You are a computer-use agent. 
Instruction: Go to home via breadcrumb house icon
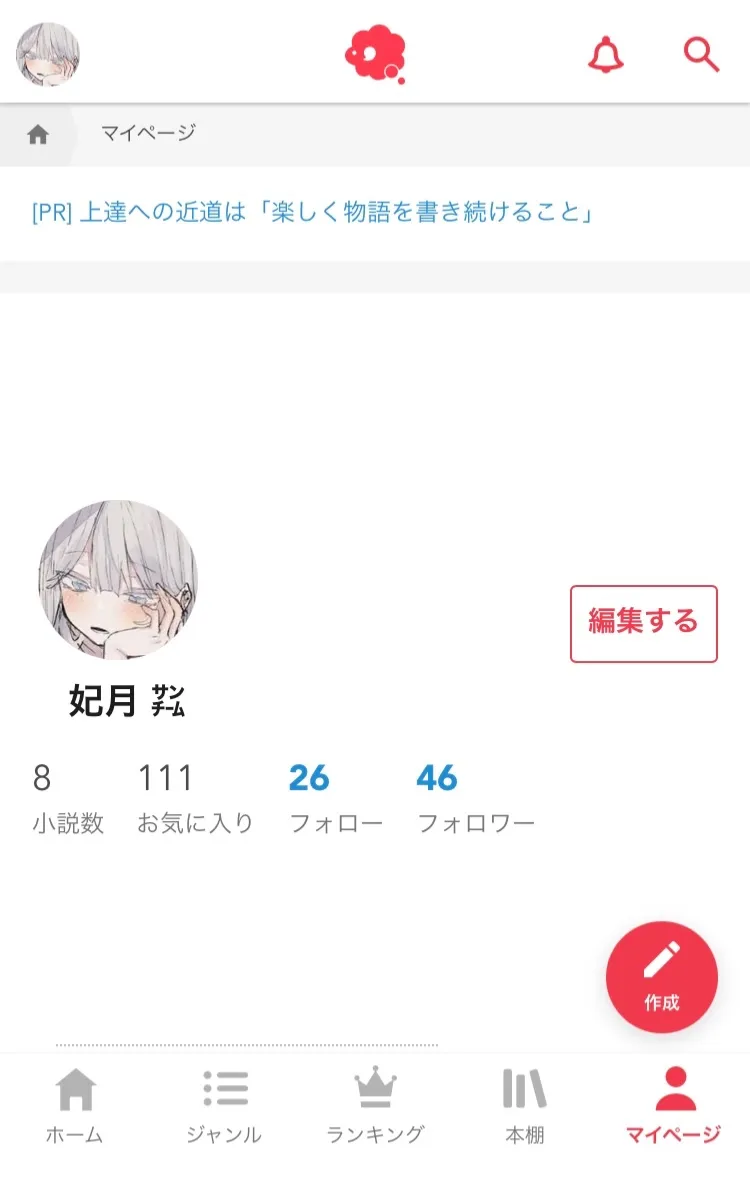click(x=38, y=134)
